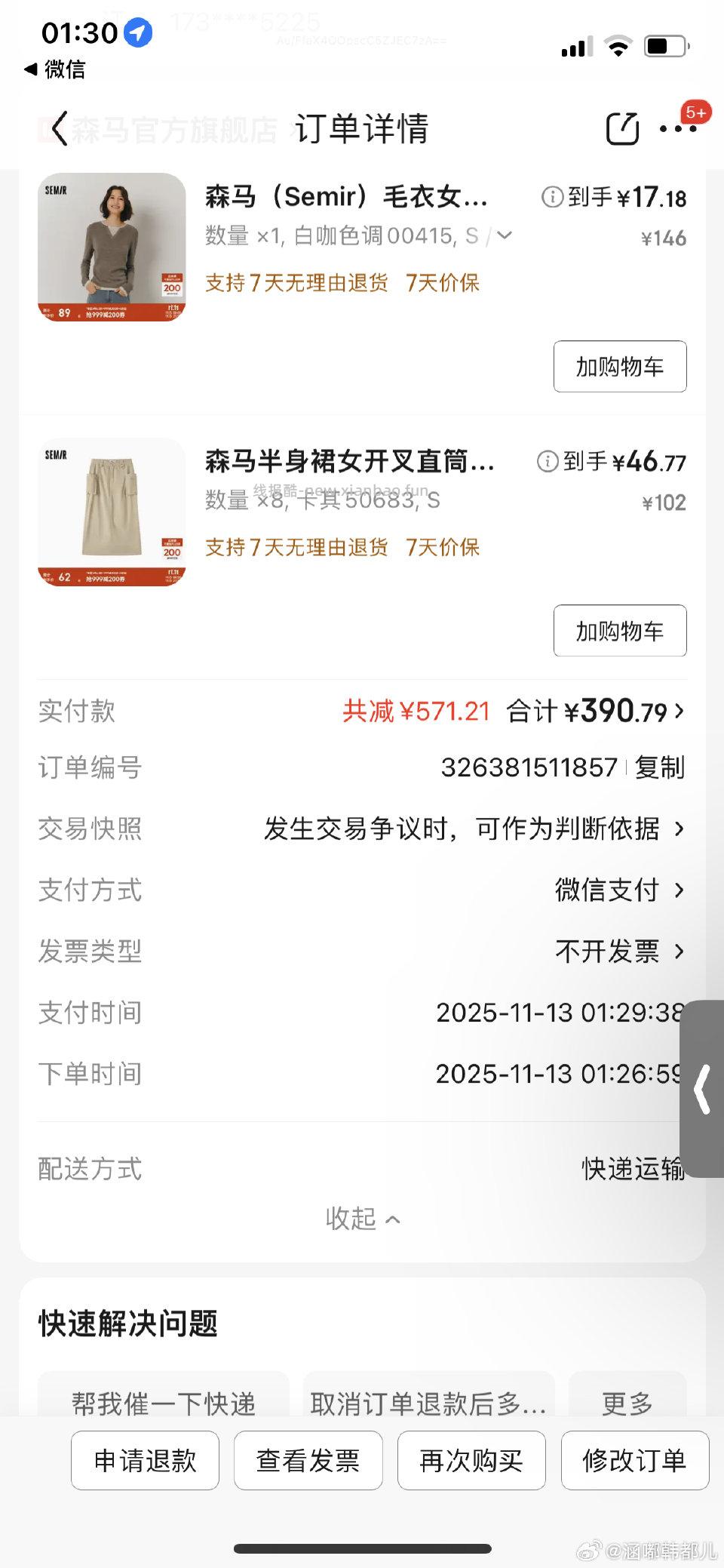Tap 再次购买 to repurchase items
Viewport: 724px width, 1568px height.
click(x=471, y=1461)
